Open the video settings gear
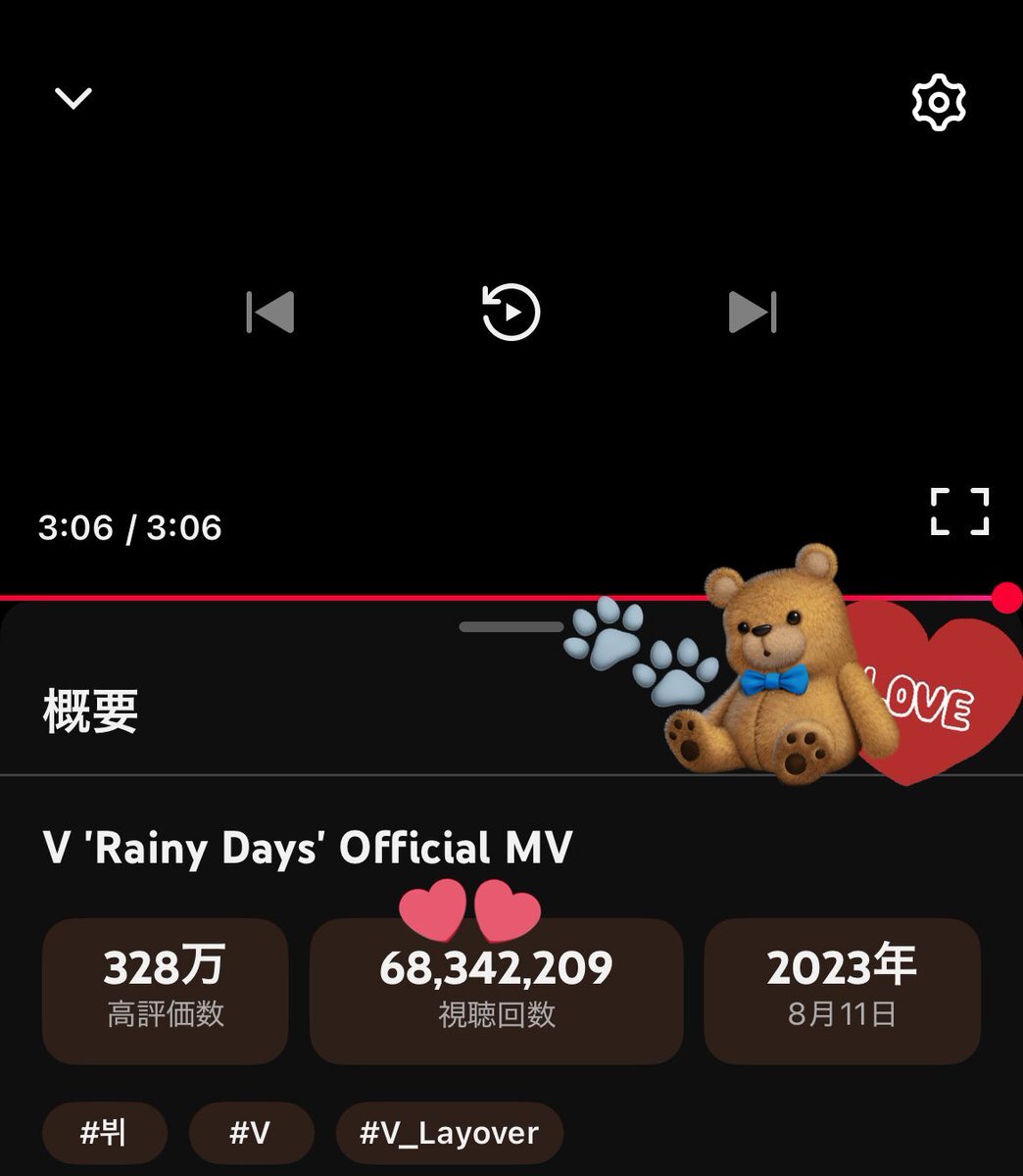Image resolution: width=1023 pixels, height=1176 pixels. (939, 102)
